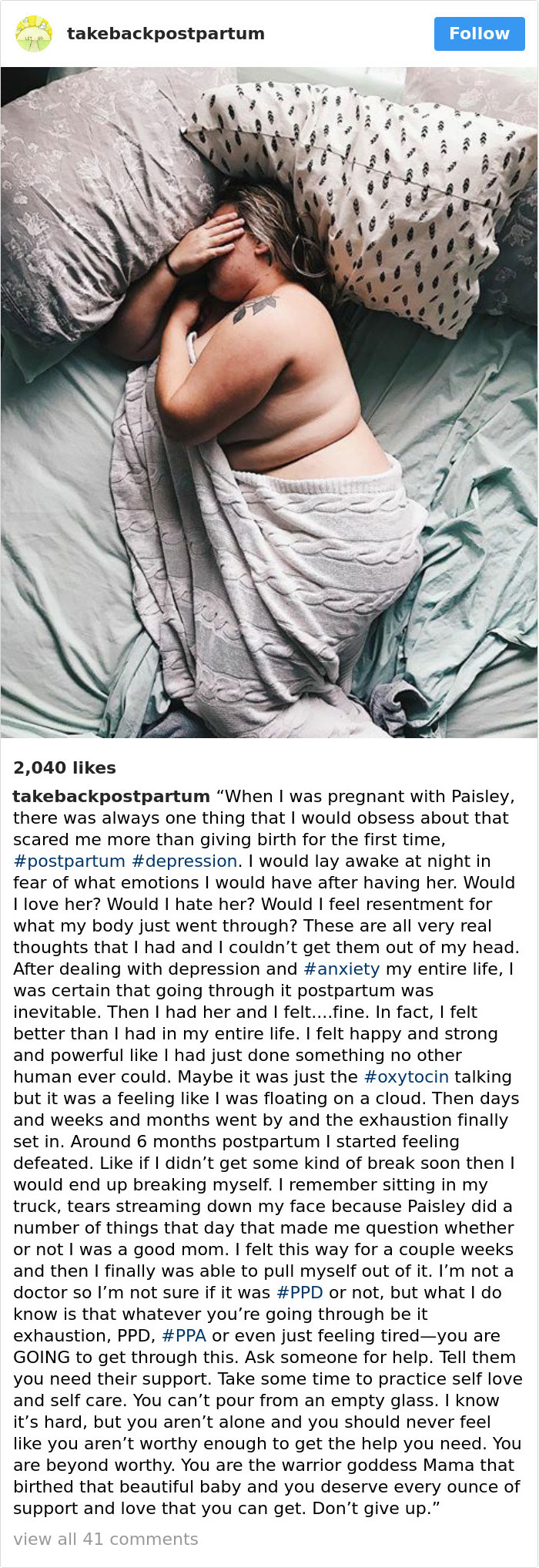Open the #PPD hashtag

click(300, 1293)
